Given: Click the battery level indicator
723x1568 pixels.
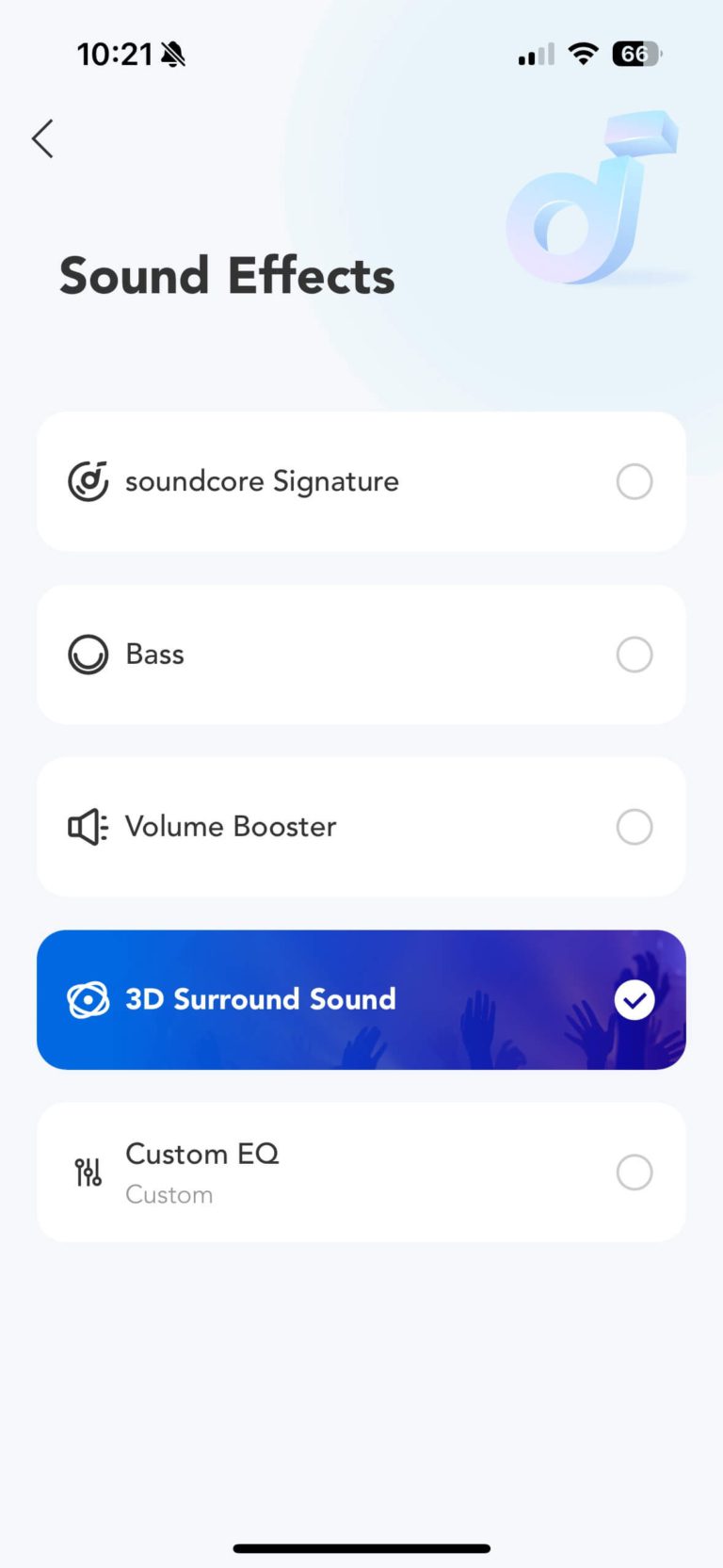Looking at the screenshot, I should (x=635, y=54).
